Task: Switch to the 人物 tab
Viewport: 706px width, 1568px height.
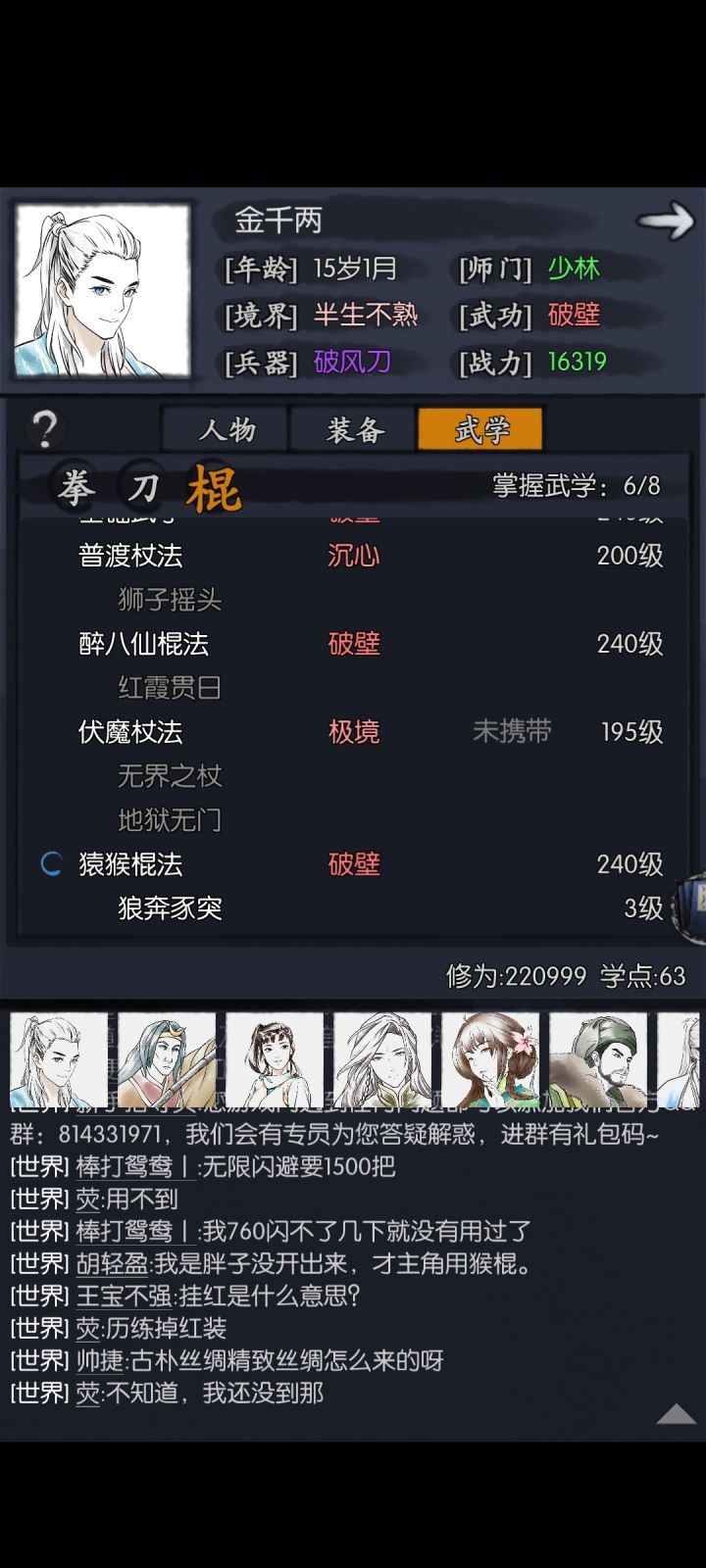Action: (x=226, y=429)
